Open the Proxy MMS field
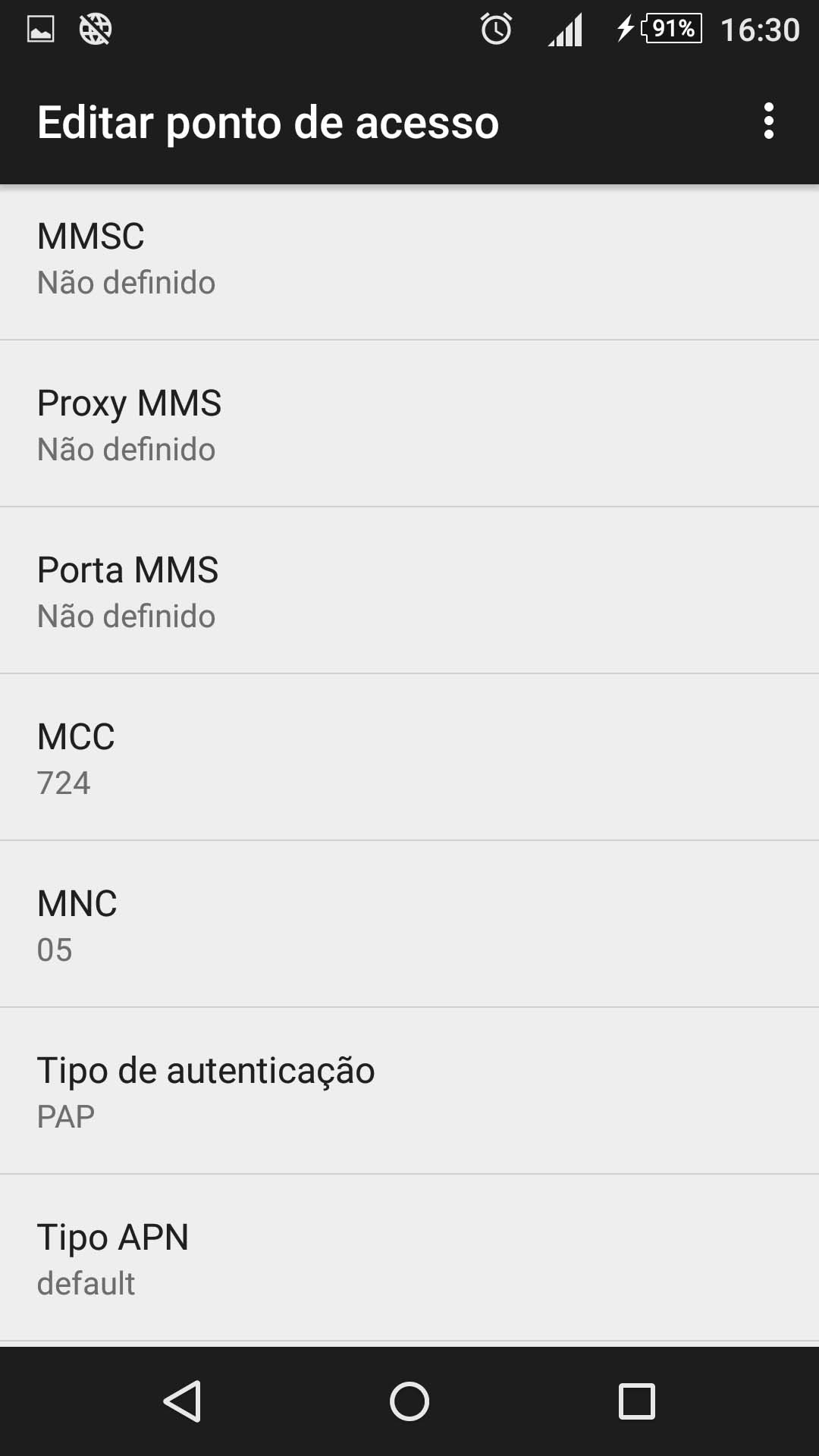 tap(409, 425)
